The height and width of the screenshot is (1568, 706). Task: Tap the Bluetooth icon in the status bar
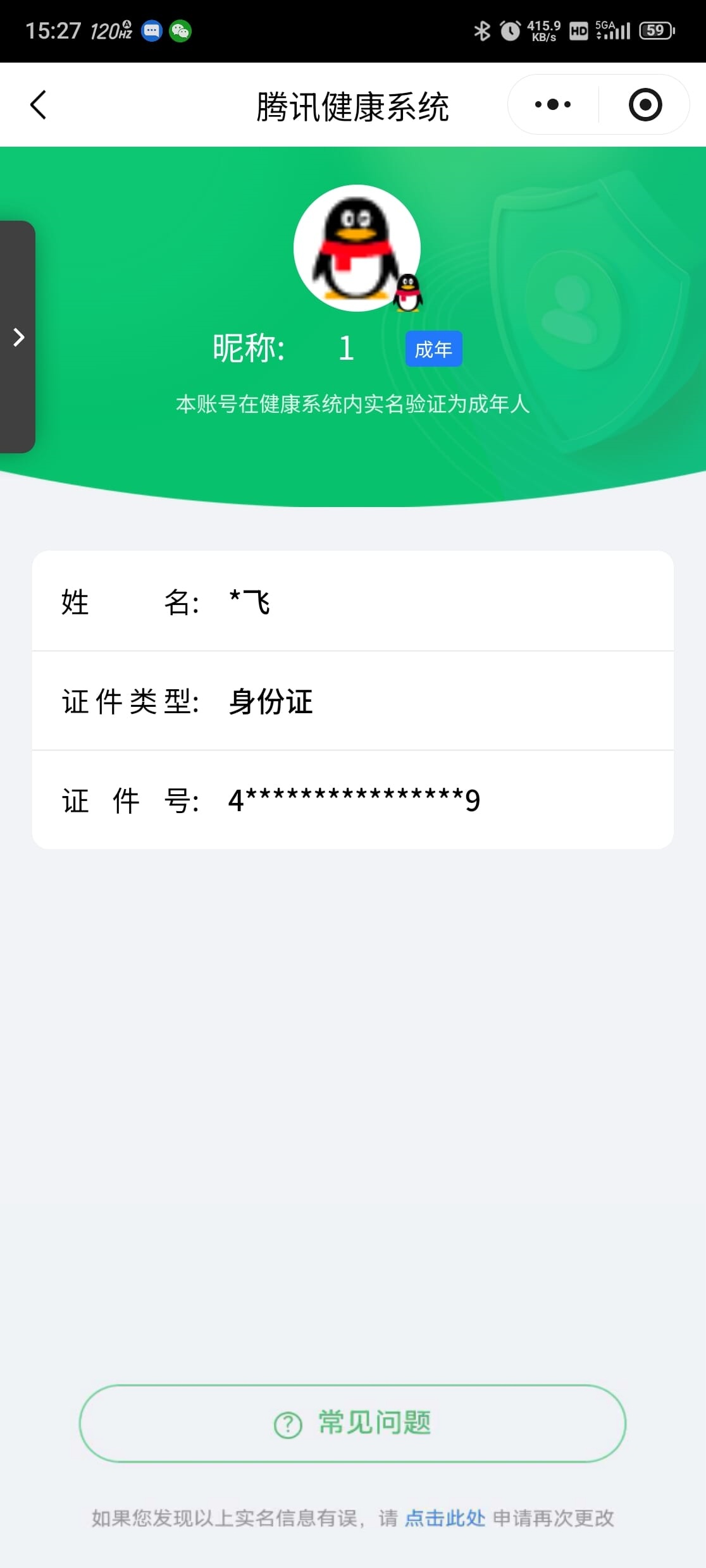click(482, 30)
